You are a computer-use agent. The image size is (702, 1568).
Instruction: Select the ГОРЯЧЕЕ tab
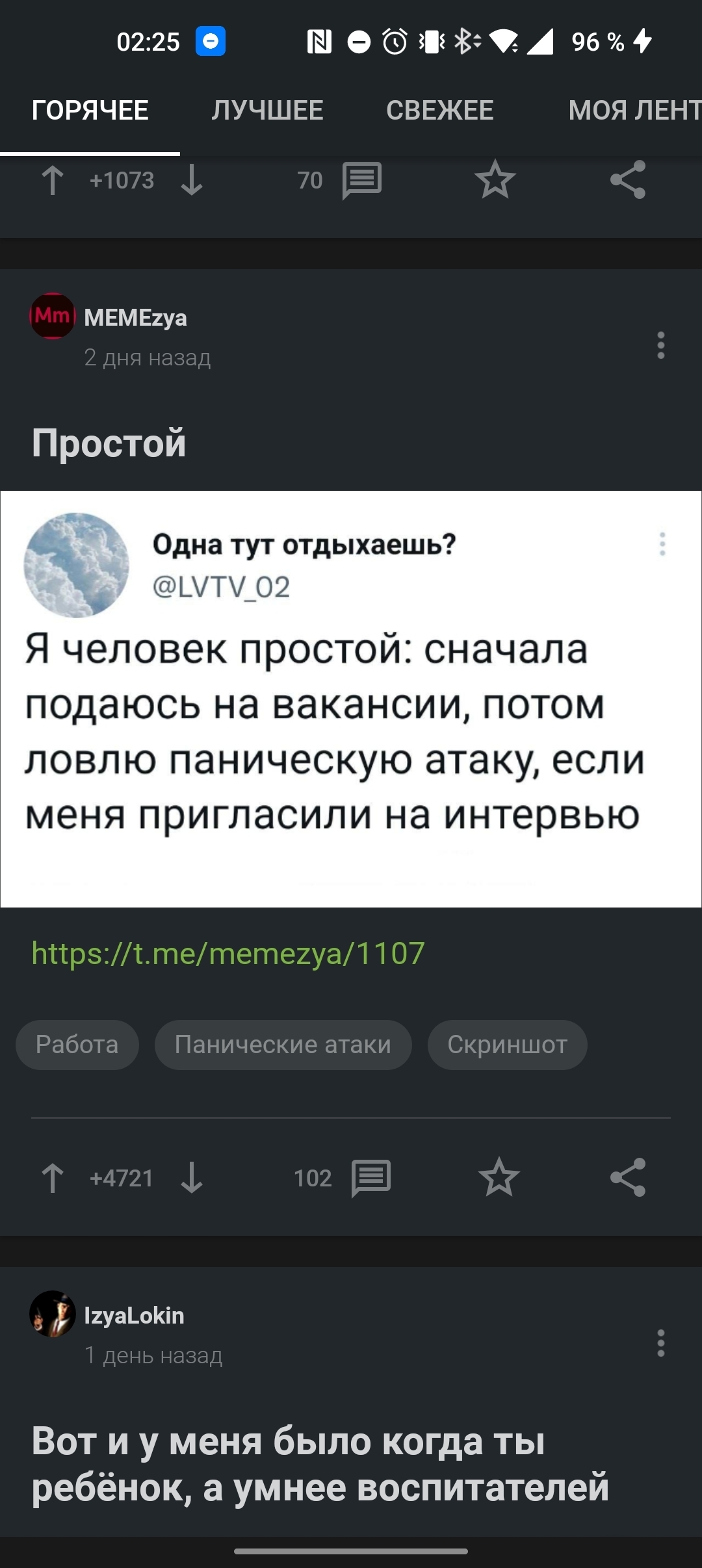pyautogui.click(x=90, y=110)
